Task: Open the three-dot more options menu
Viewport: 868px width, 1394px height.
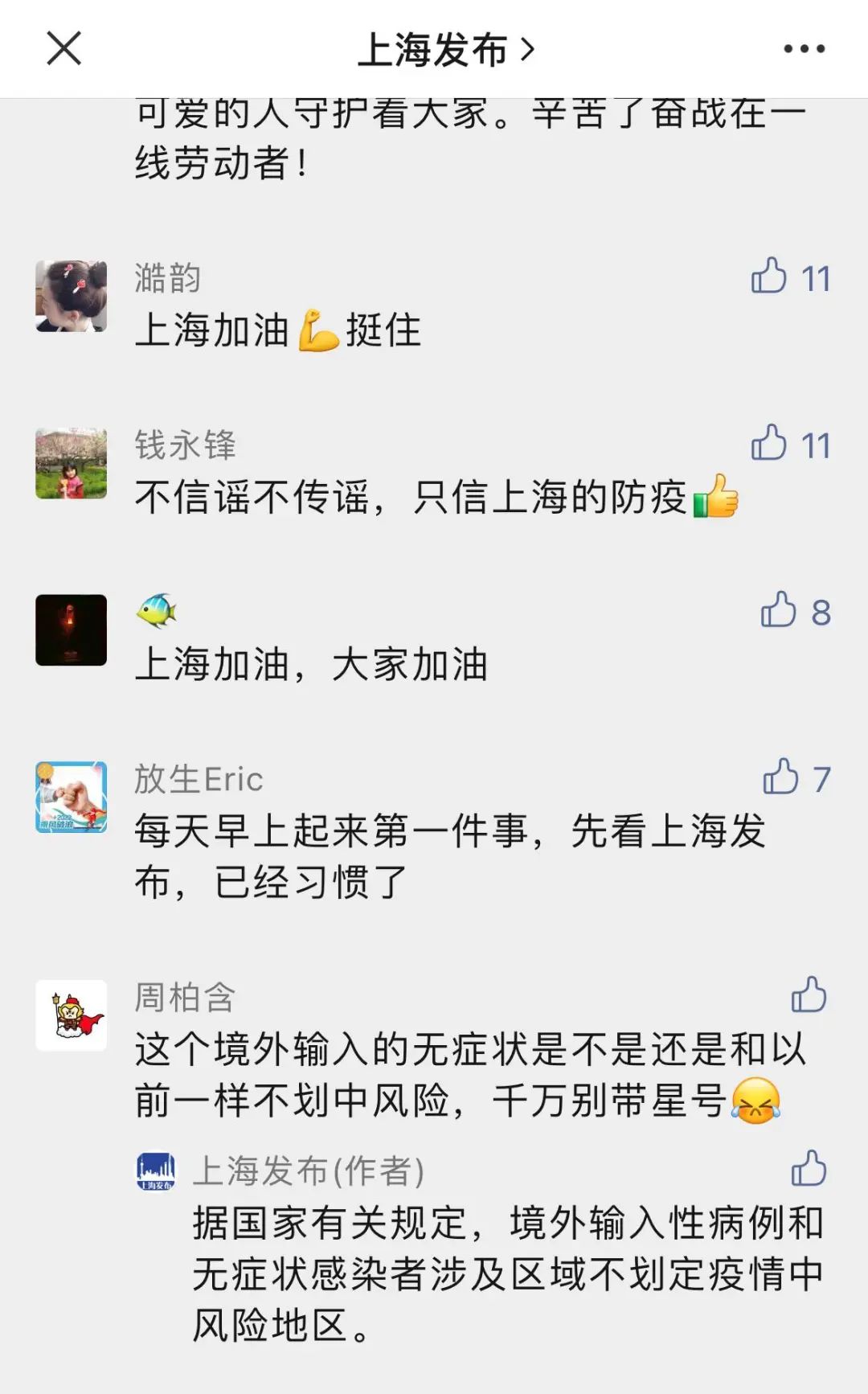Action: point(804,49)
